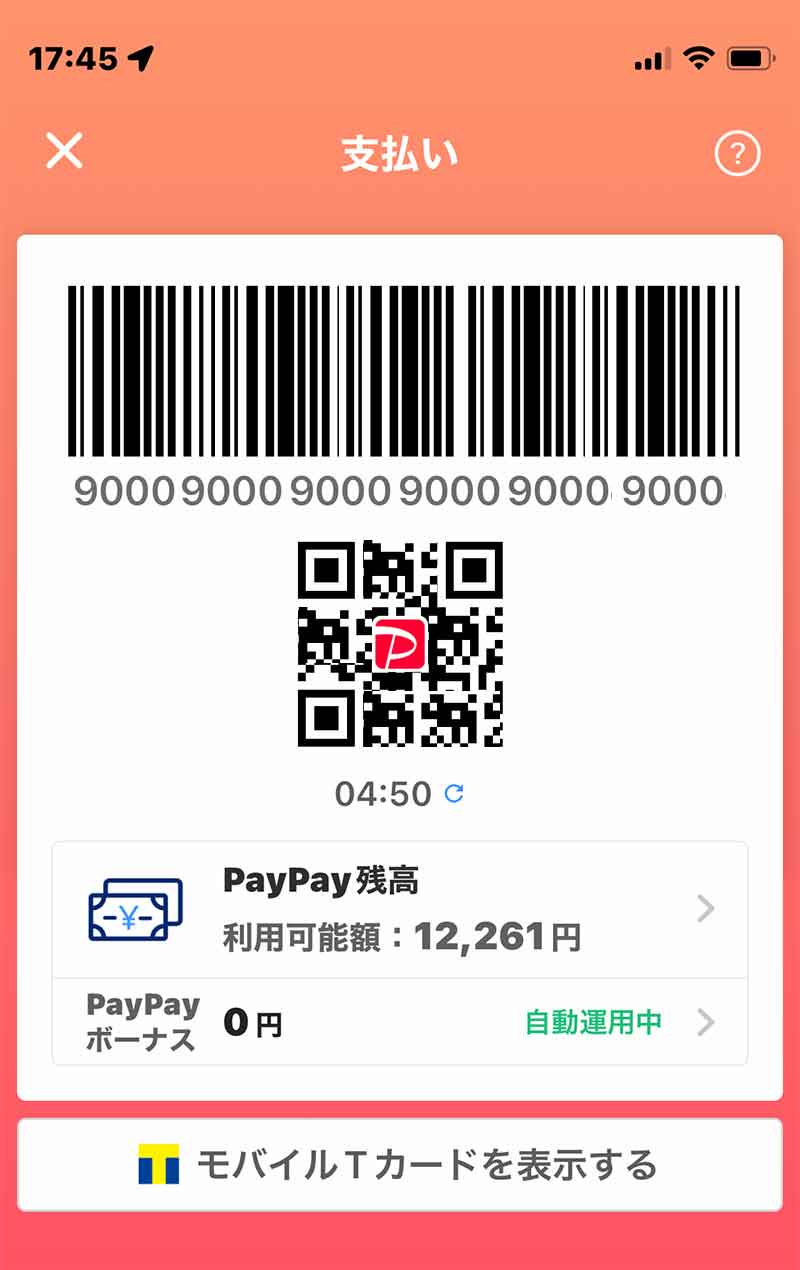Click the refresh icon next to the timer
Viewport: 800px width, 1270px height.
click(452, 794)
